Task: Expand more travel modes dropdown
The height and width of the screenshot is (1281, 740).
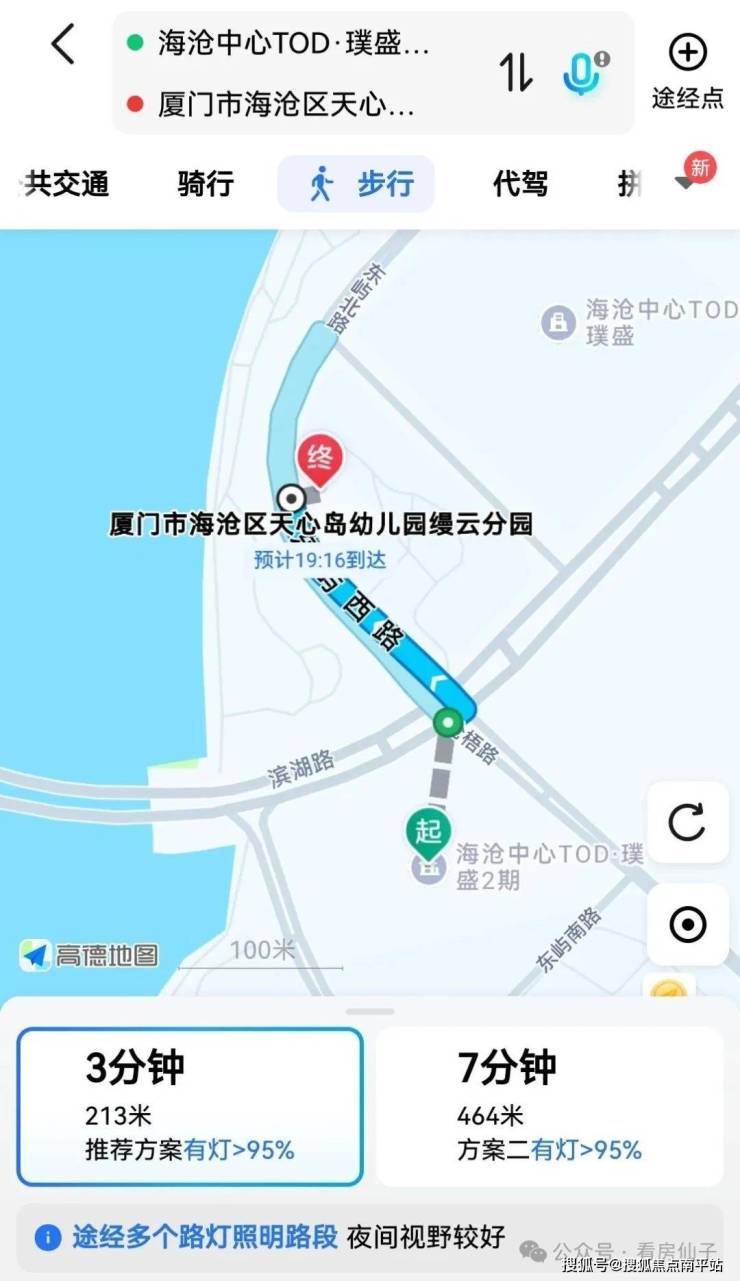Action: (686, 183)
